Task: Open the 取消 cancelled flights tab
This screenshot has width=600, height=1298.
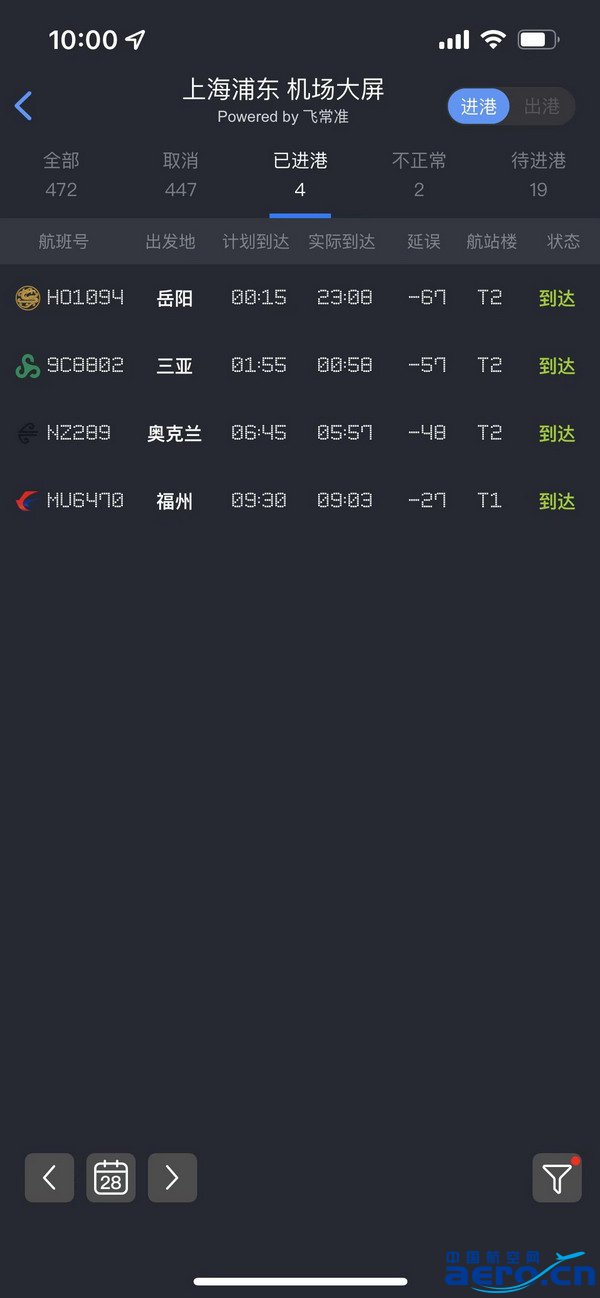Action: pyautogui.click(x=181, y=174)
